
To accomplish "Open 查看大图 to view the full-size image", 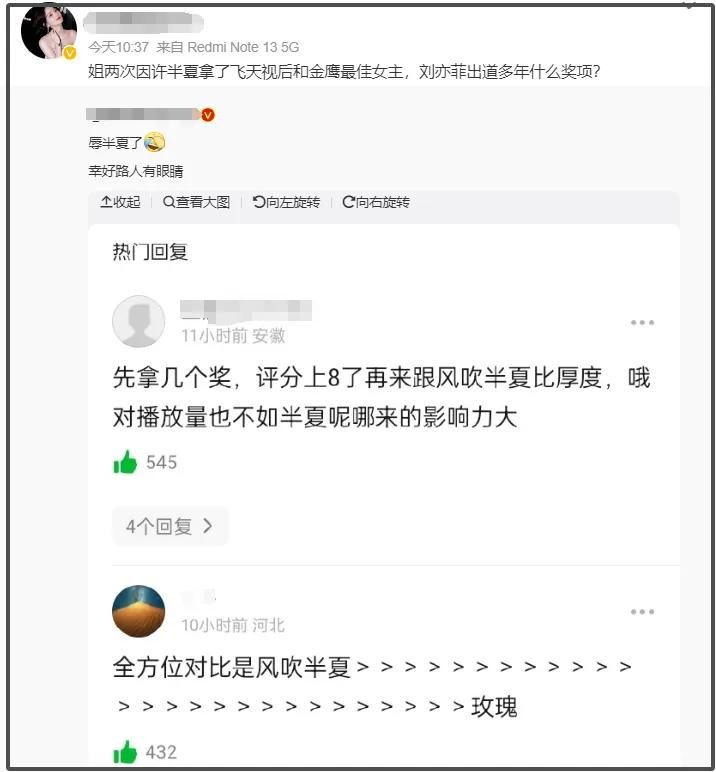I will tap(196, 202).
